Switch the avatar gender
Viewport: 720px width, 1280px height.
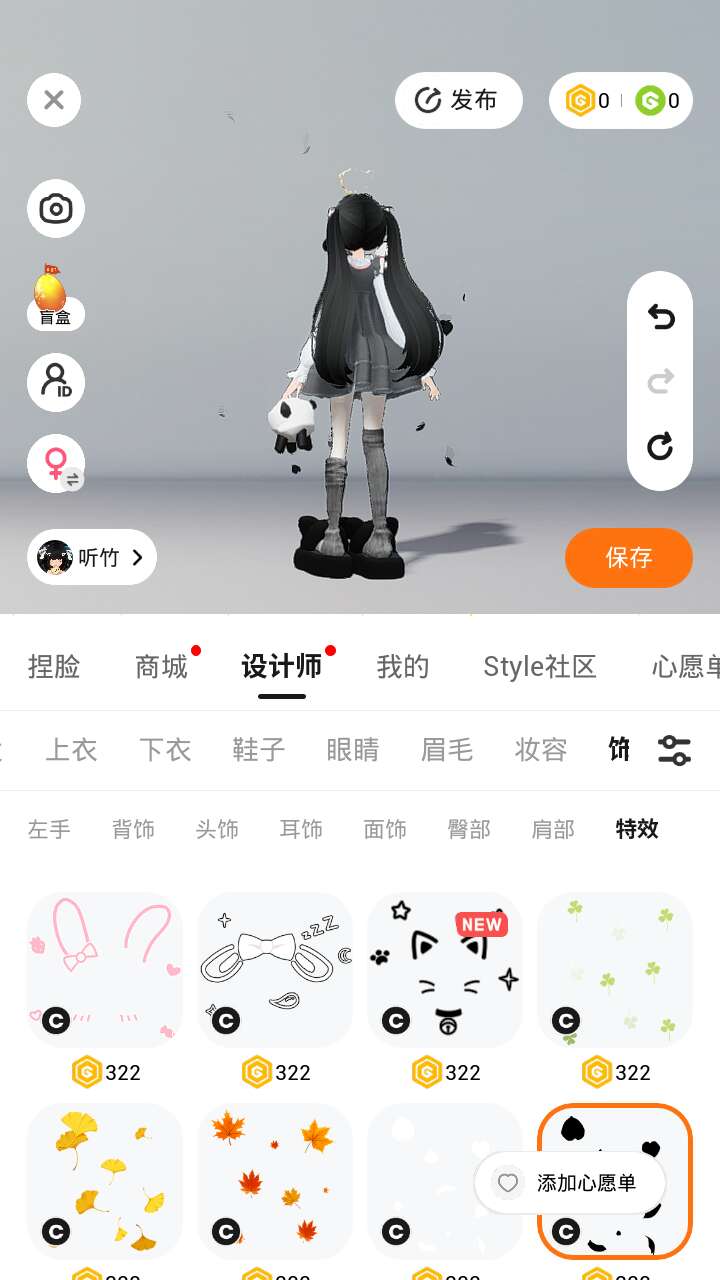[x=56, y=463]
